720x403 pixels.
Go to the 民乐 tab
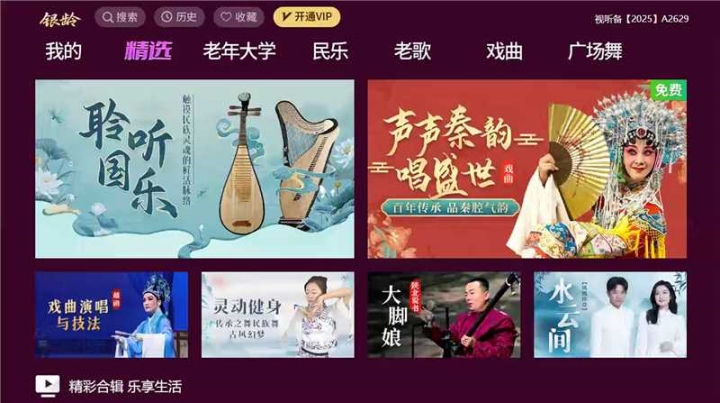[329, 52]
